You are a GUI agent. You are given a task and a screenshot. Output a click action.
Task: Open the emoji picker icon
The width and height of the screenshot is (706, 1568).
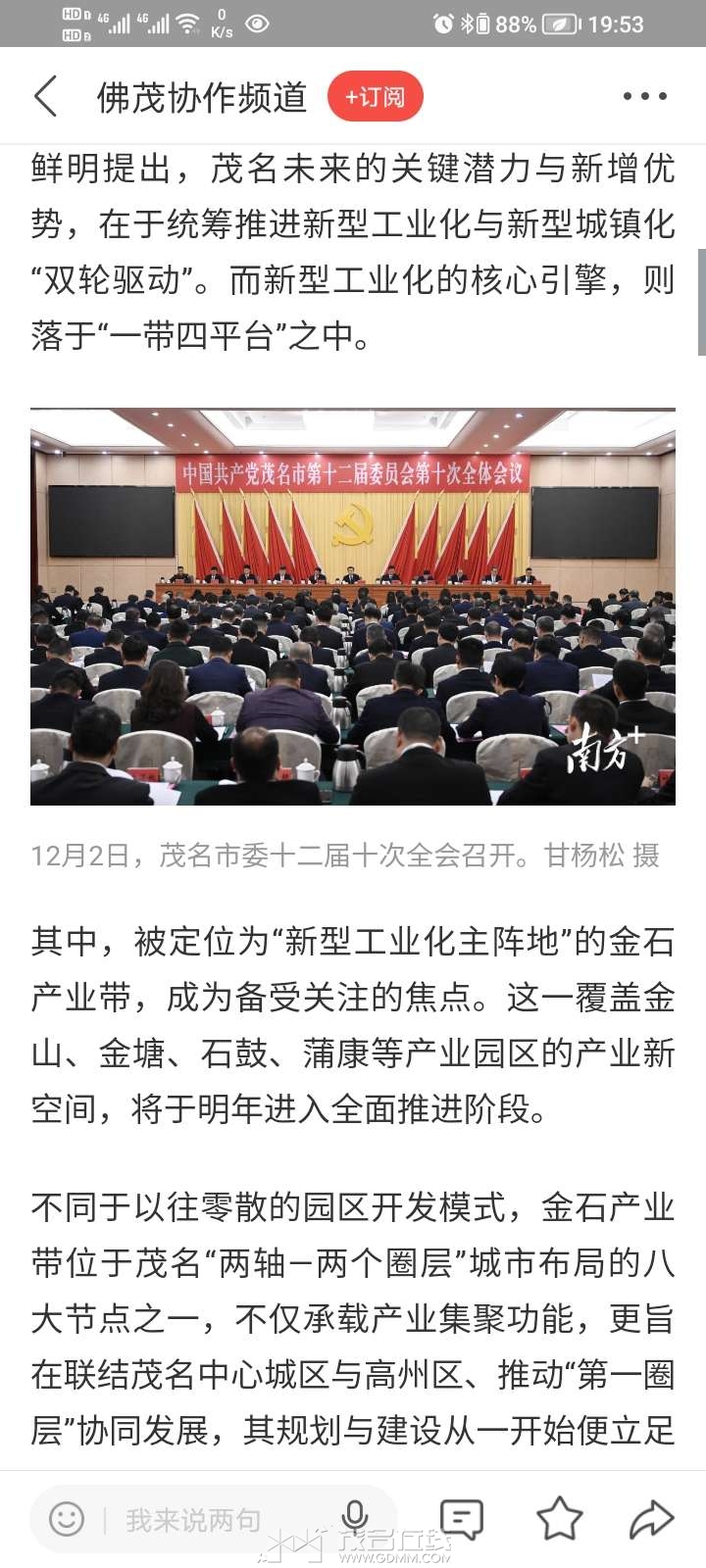point(67,1520)
